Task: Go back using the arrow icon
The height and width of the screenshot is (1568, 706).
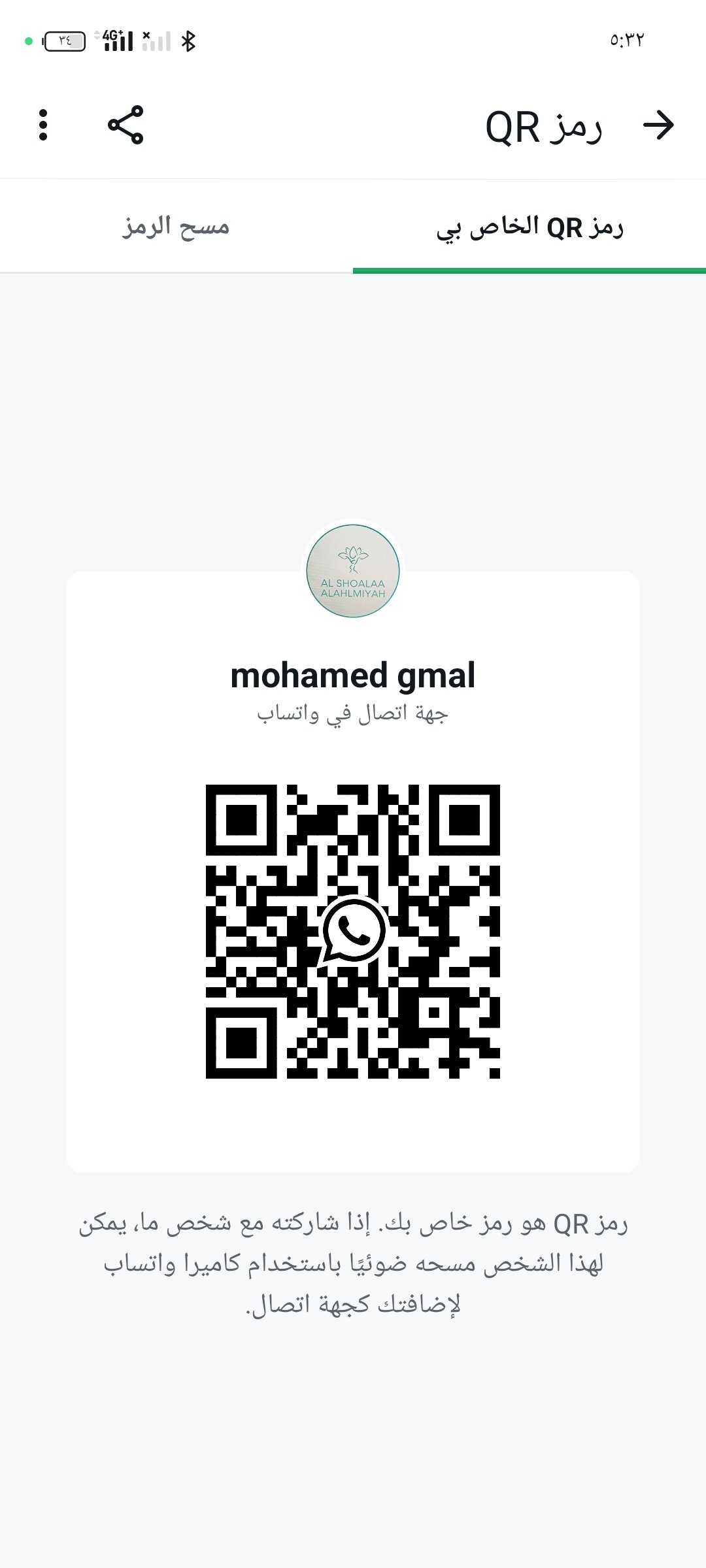Action: tap(658, 125)
